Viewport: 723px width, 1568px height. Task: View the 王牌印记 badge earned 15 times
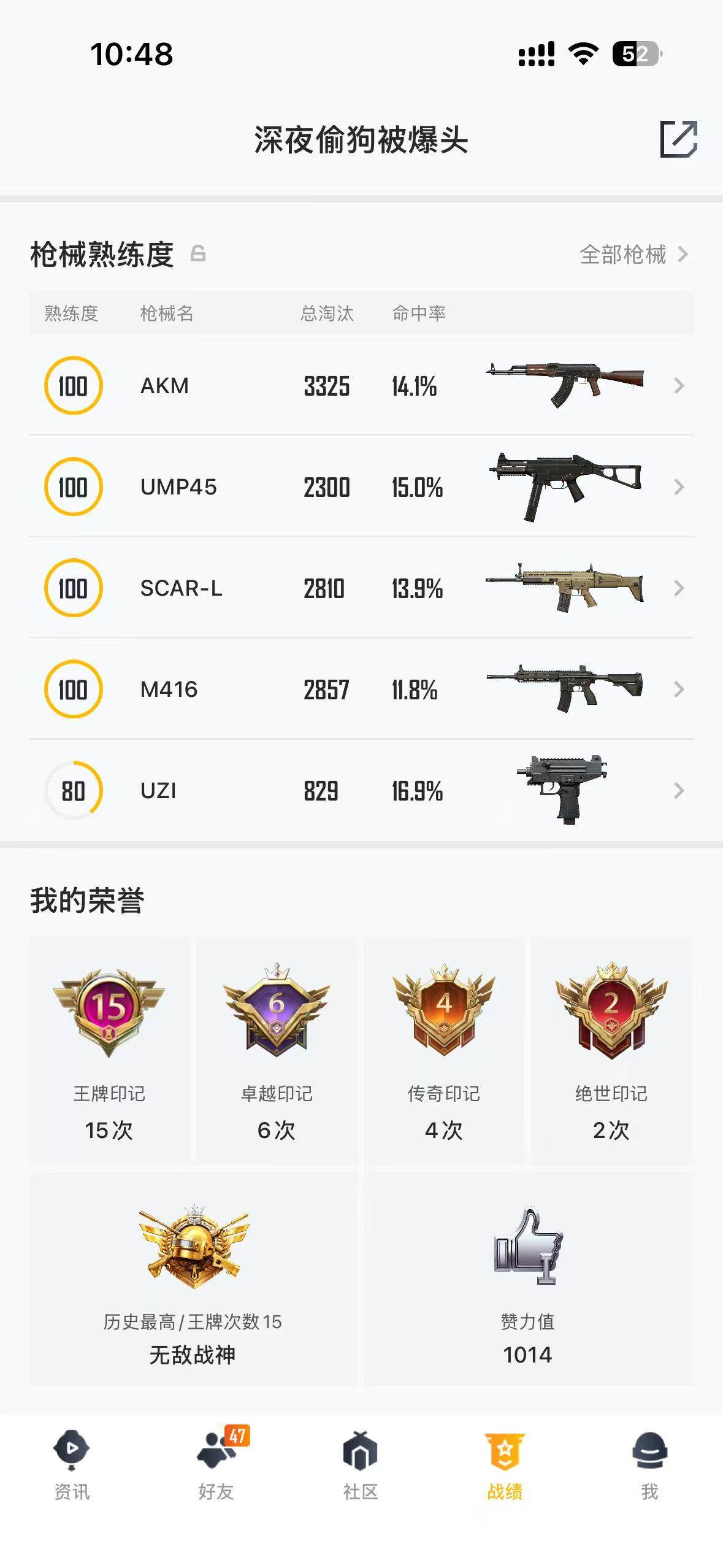pos(110,1013)
